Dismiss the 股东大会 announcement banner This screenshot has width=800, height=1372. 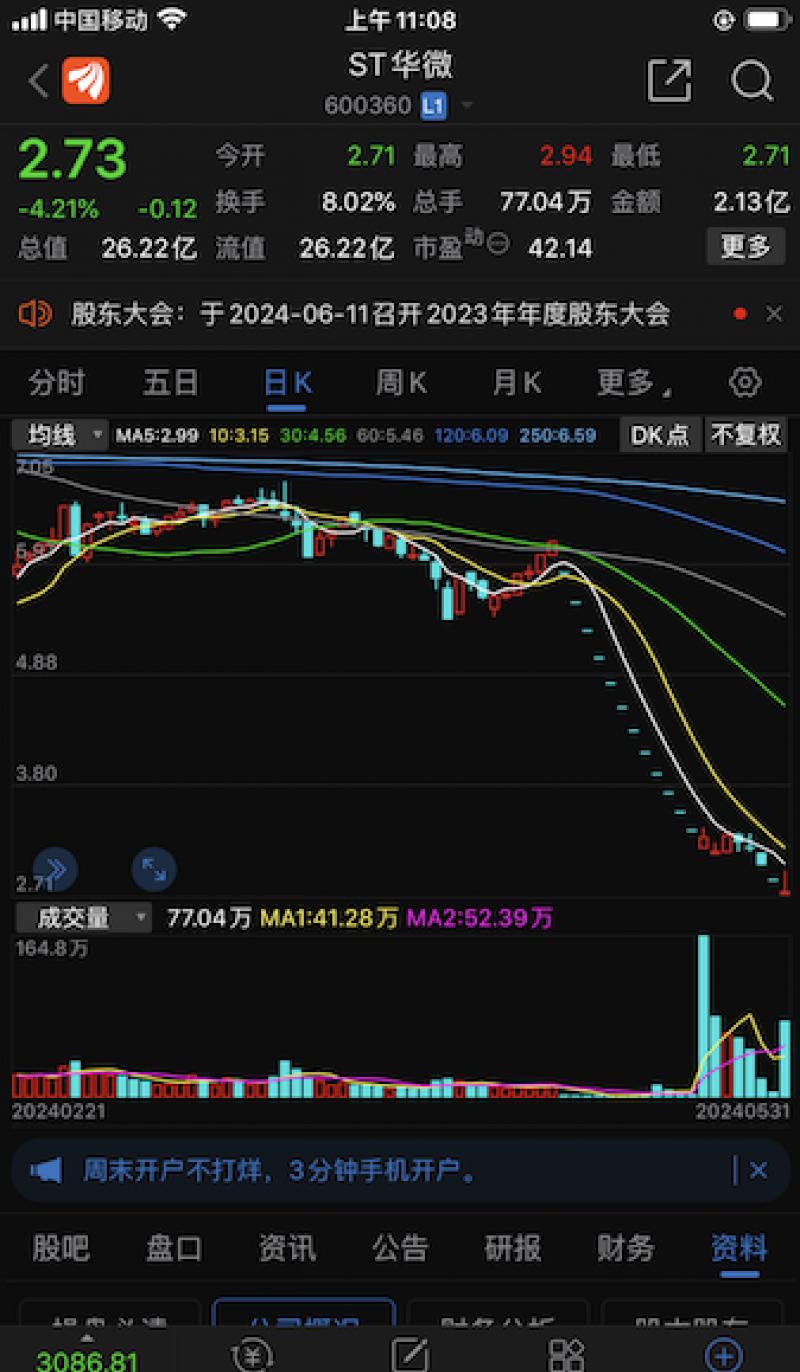(x=773, y=314)
